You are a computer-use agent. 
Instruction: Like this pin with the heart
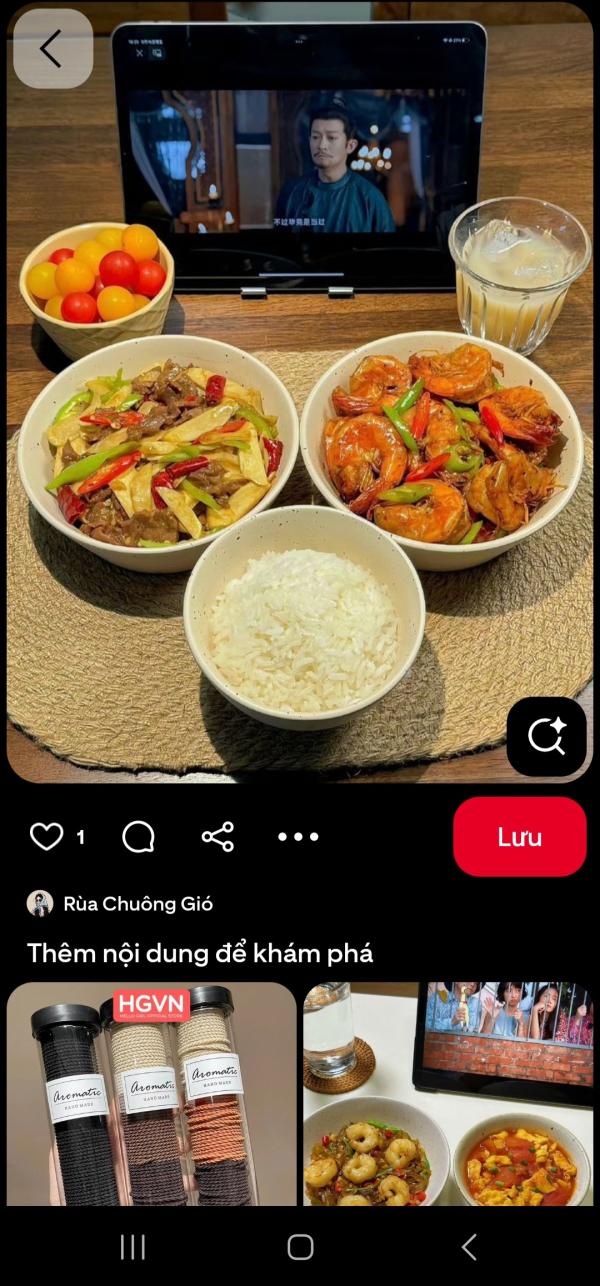click(x=46, y=837)
